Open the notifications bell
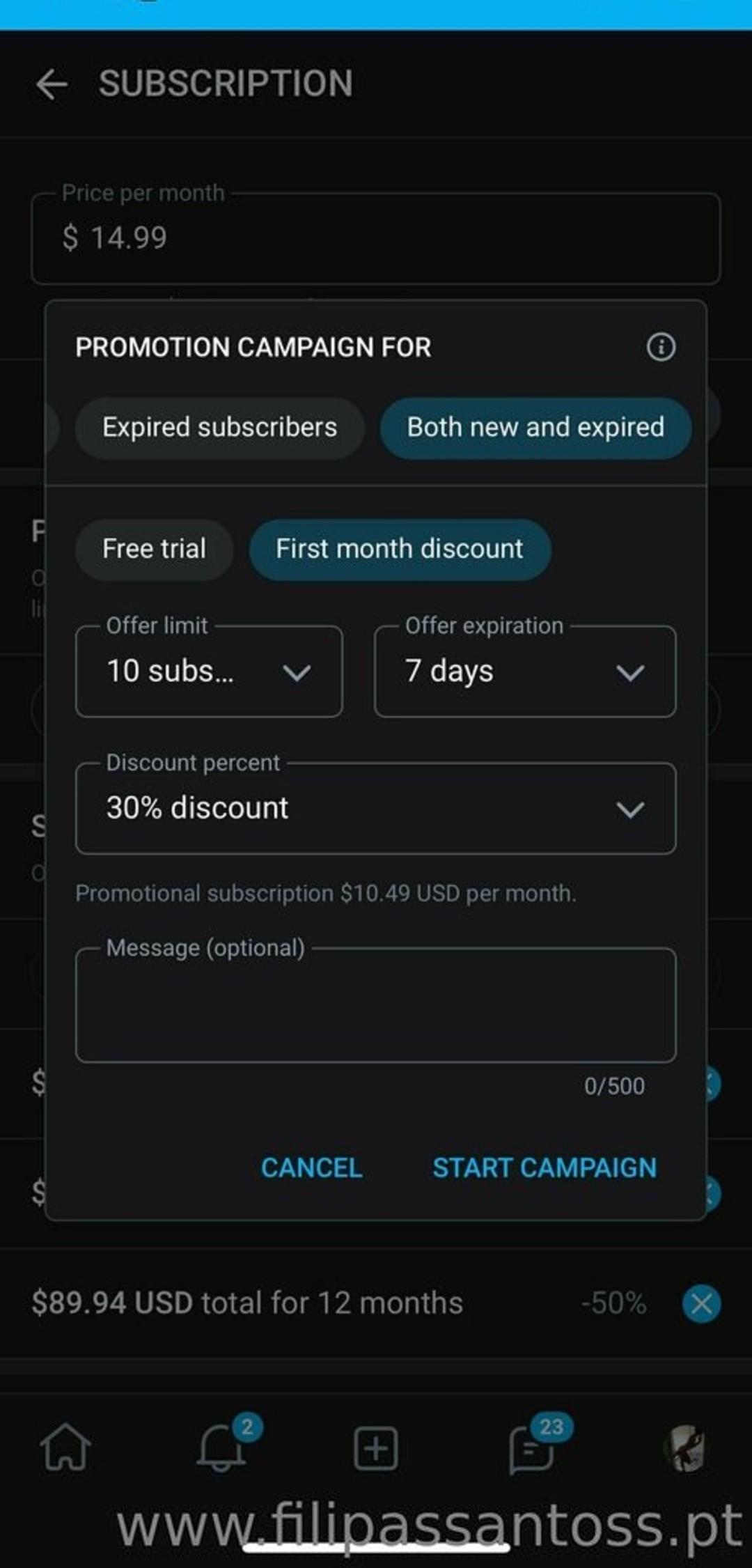The height and width of the screenshot is (1568, 752). pyautogui.click(x=221, y=1449)
